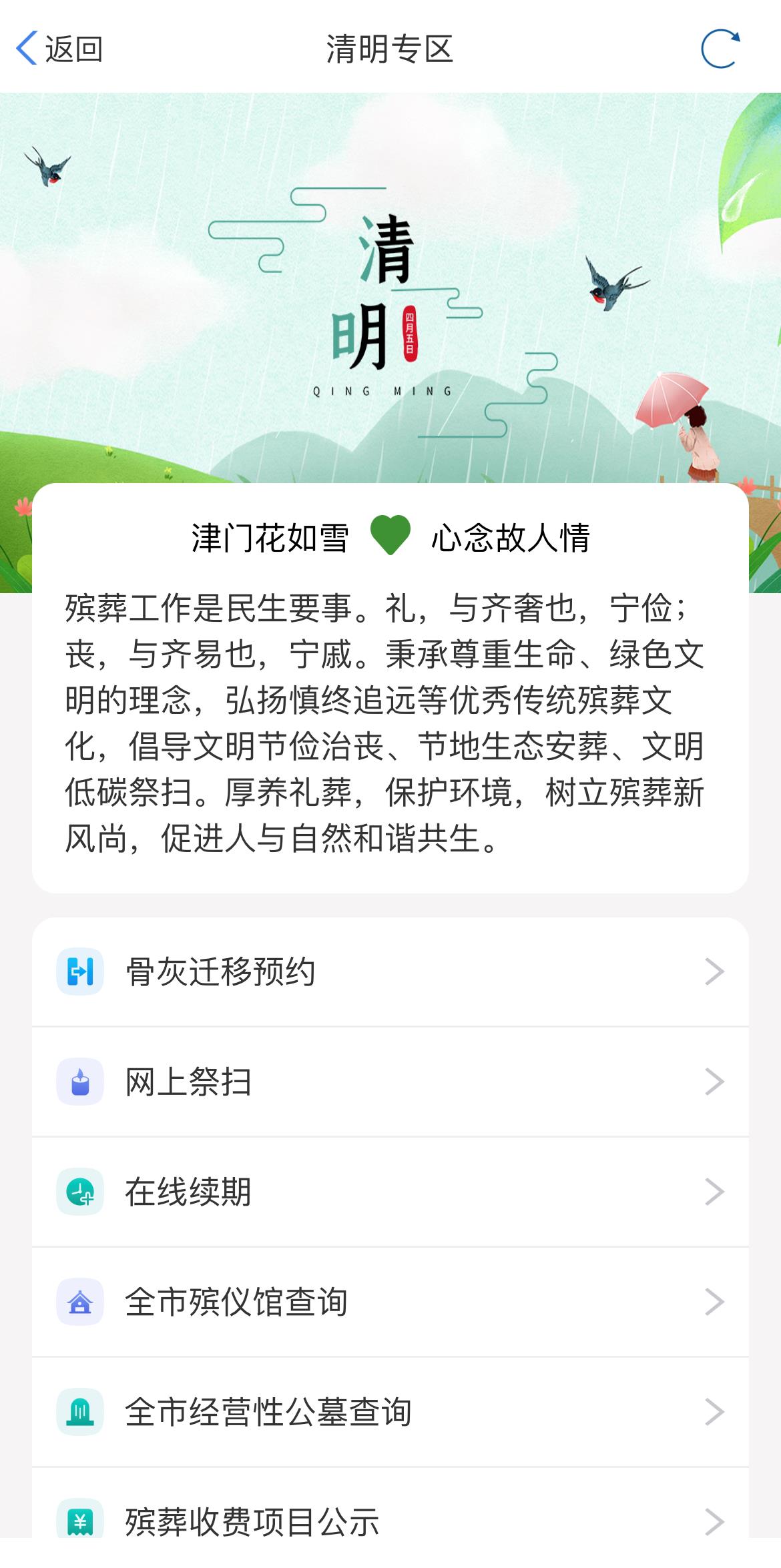Open 骨灰迁移预约
This screenshot has width=781, height=1568.
point(390,971)
